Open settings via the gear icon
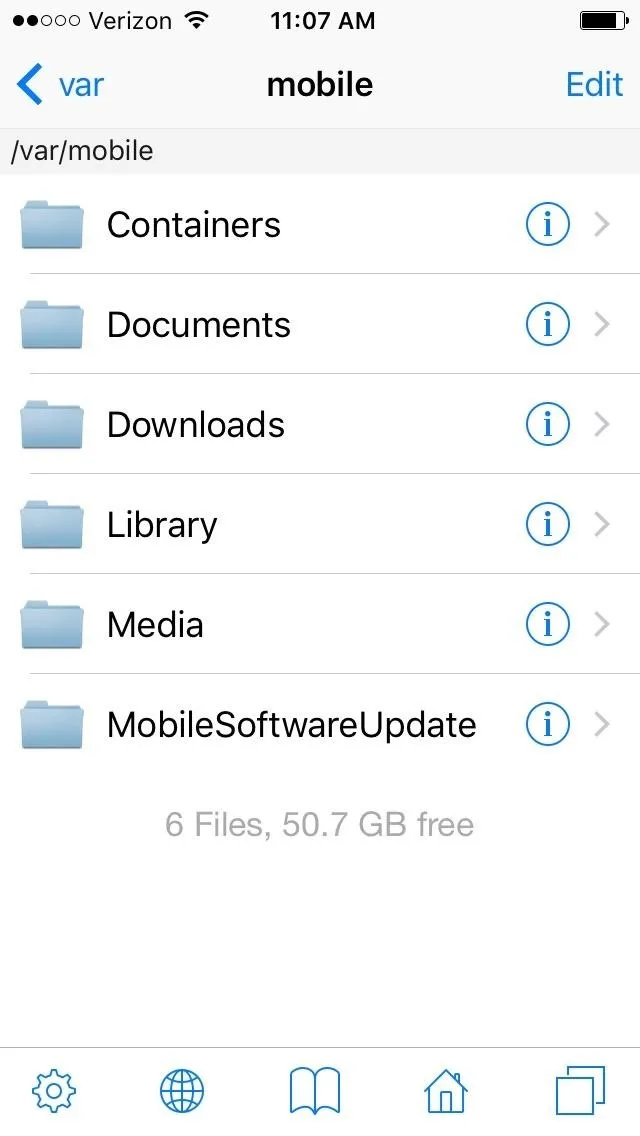 coord(53,1090)
